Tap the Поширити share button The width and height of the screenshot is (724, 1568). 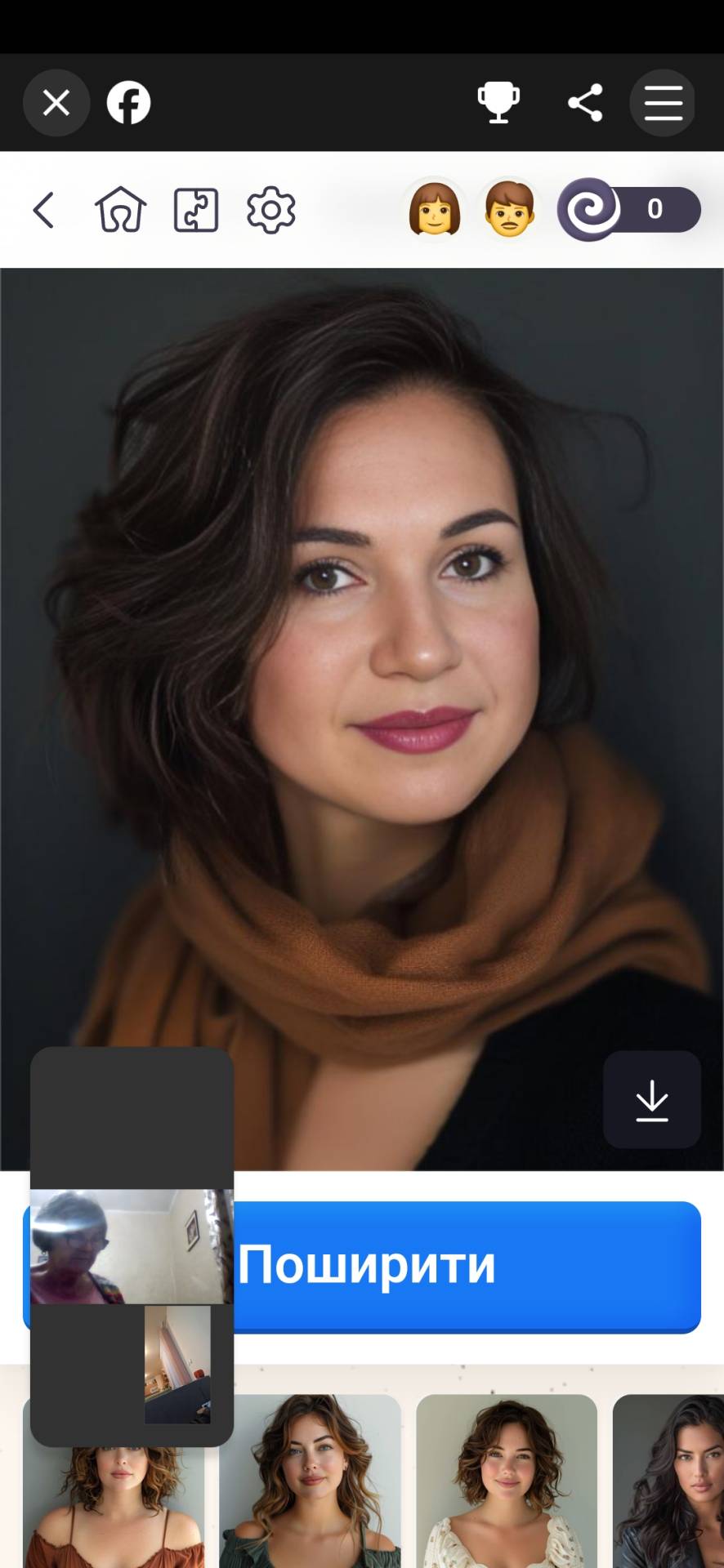466,1266
